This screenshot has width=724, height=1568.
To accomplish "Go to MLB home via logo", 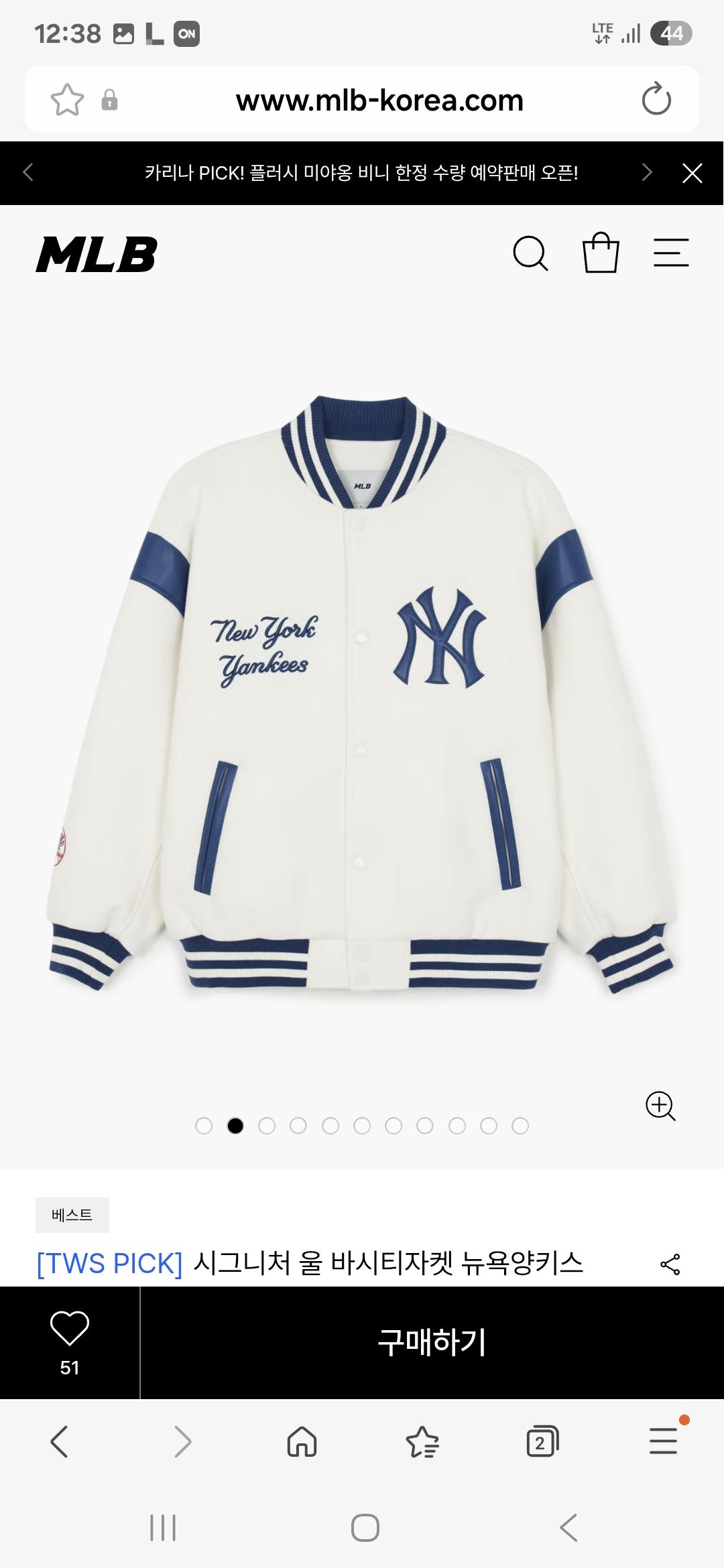I will (97, 255).
